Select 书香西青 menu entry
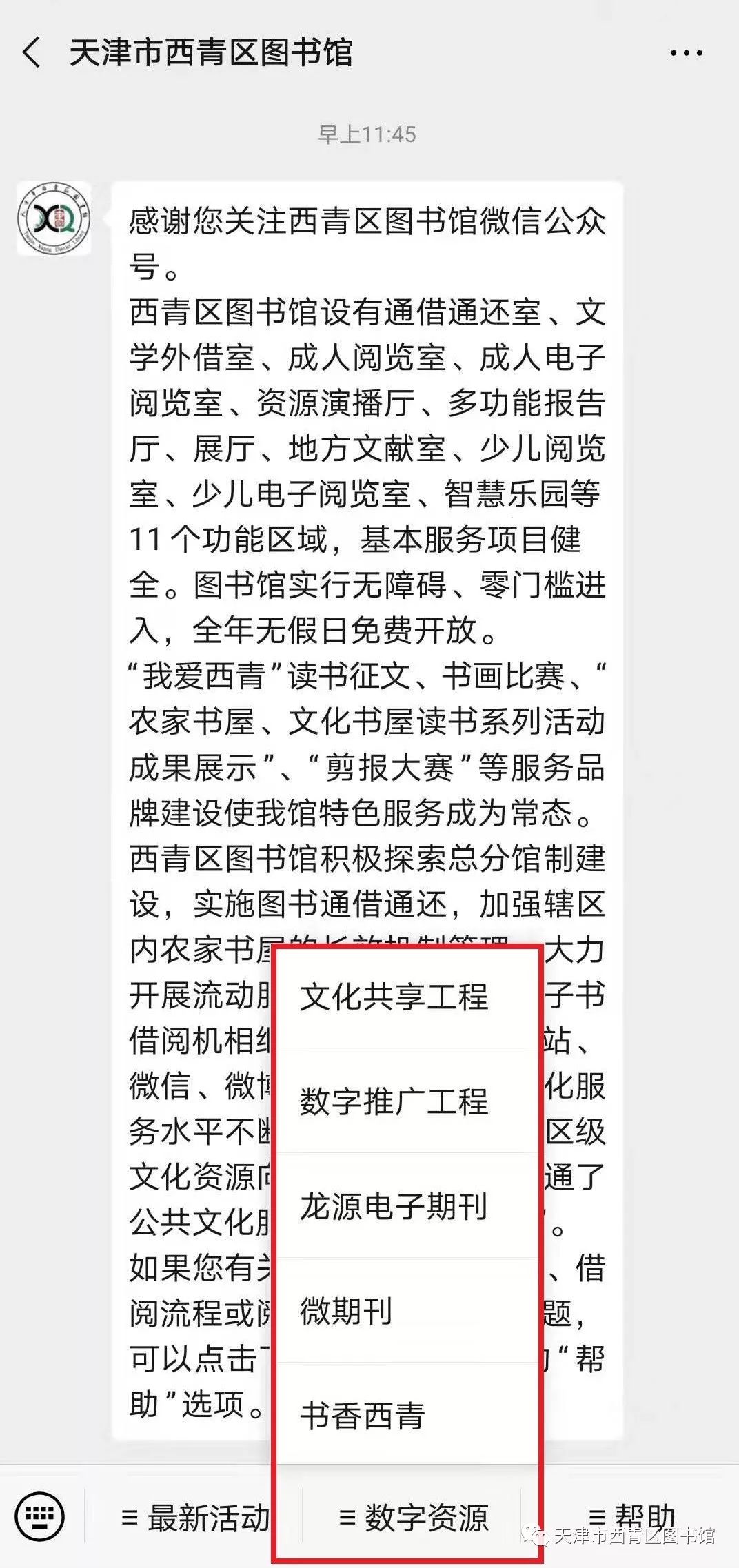739x1568 pixels. point(406,1415)
